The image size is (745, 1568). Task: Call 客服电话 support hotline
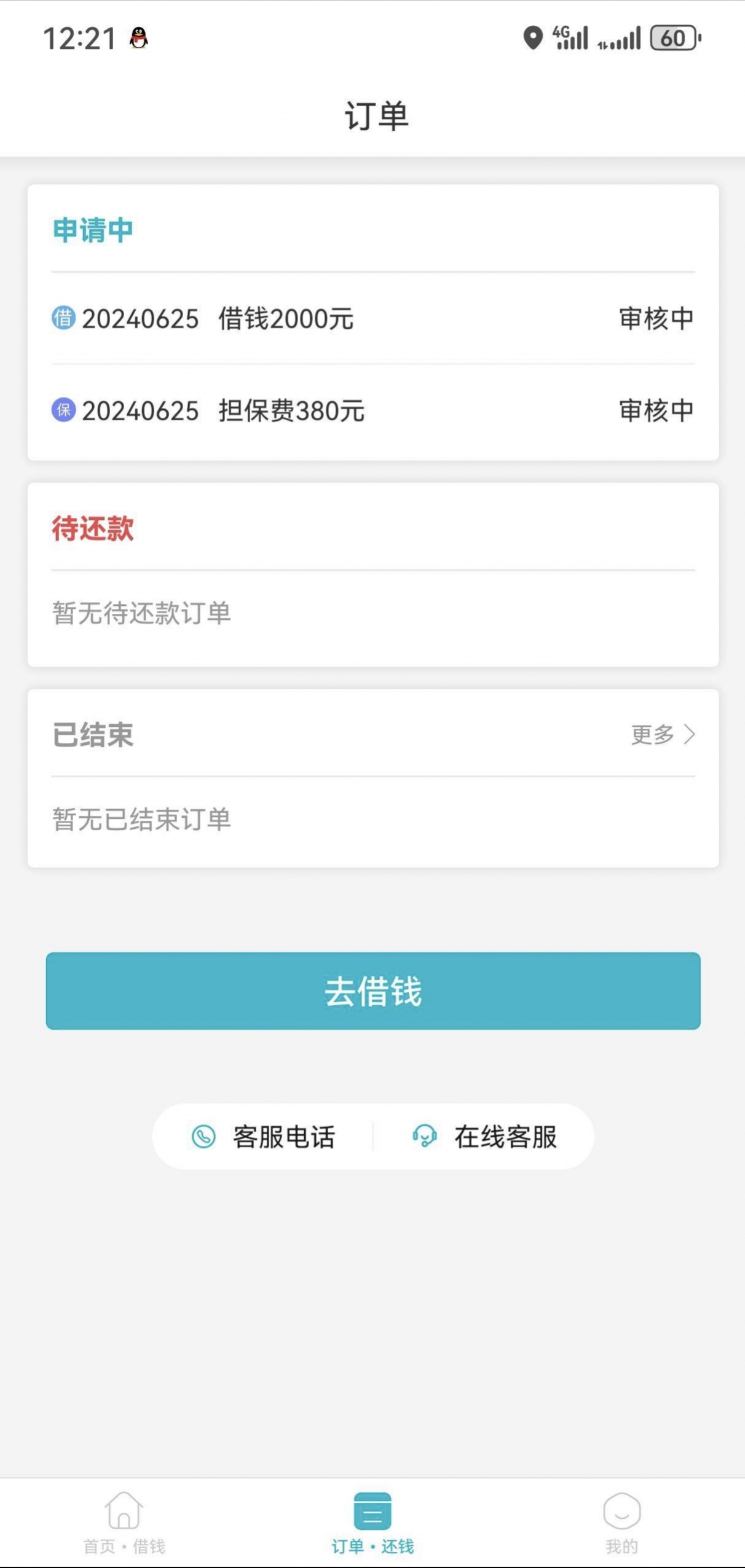pyautogui.click(x=263, y=1137)
